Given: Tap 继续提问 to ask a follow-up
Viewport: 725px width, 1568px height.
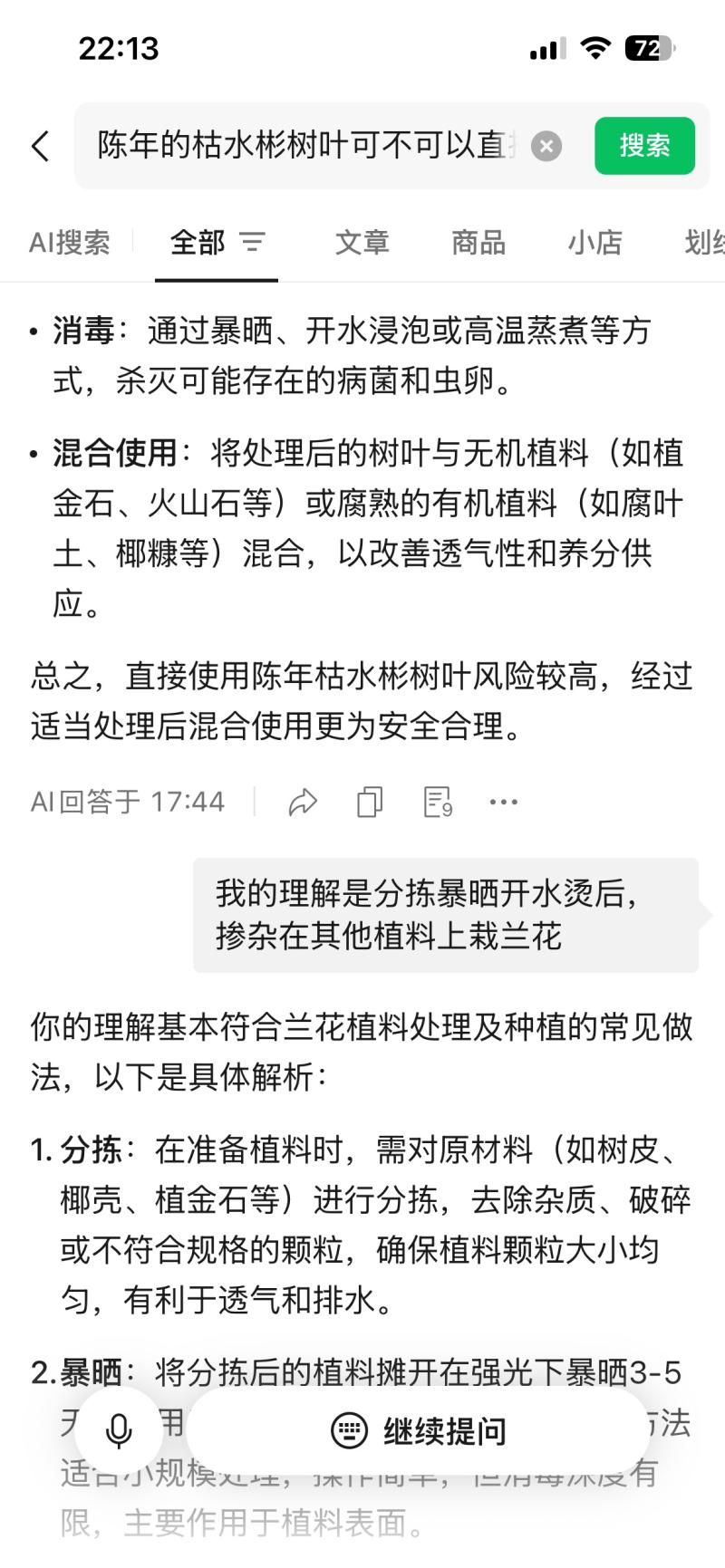Looking at the screenshot, I should coord(419,1431).
